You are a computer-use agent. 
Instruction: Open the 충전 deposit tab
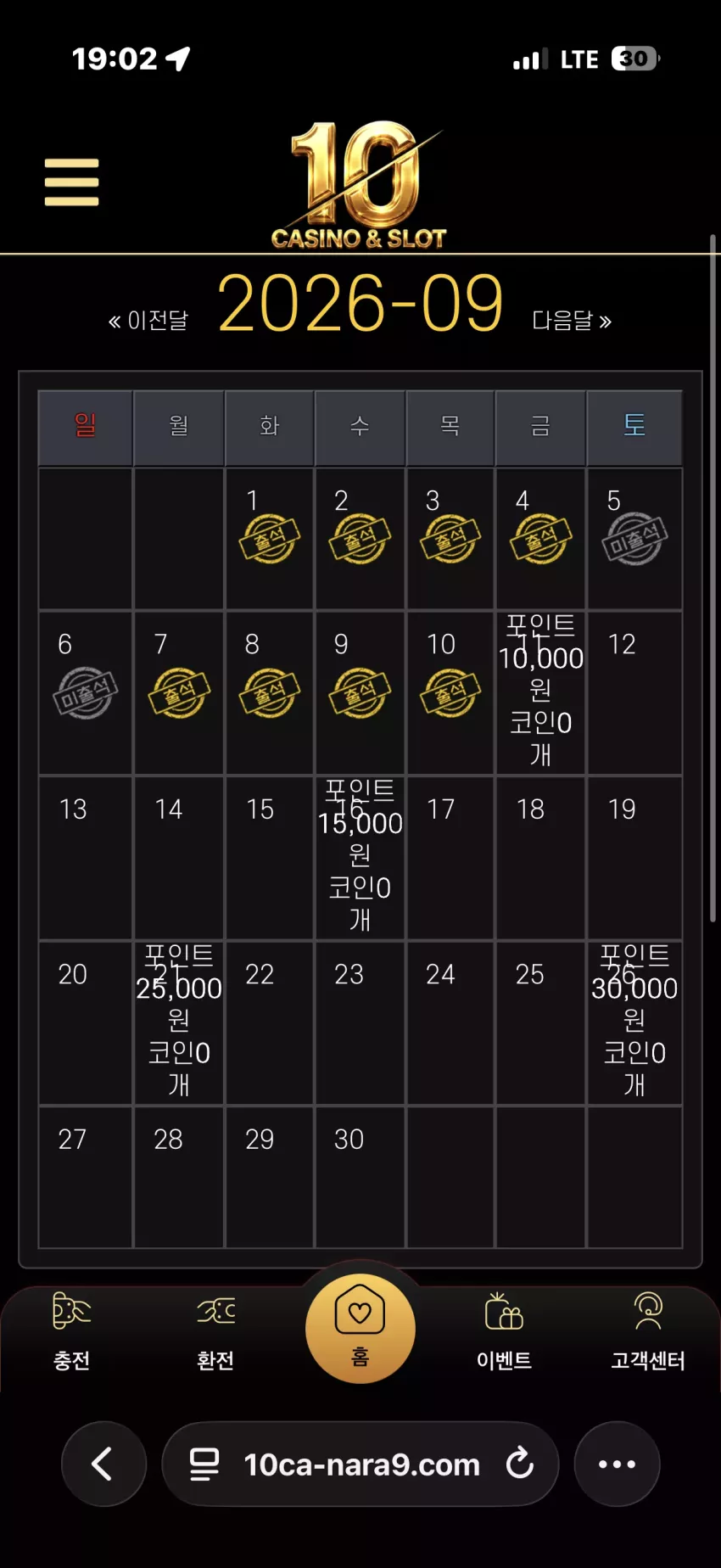coord(72,1330)
